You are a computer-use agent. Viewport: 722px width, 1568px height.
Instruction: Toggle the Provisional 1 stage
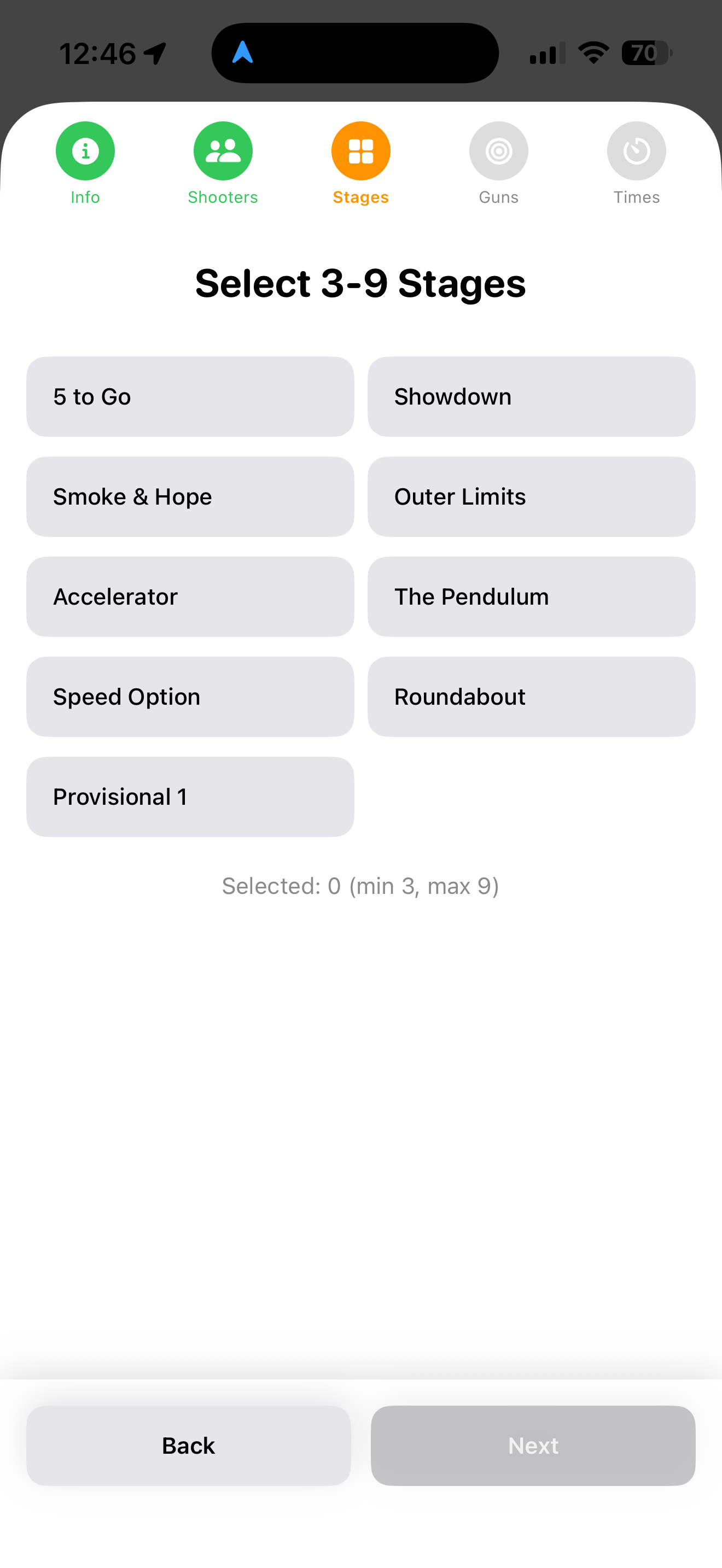coord(190,797)
